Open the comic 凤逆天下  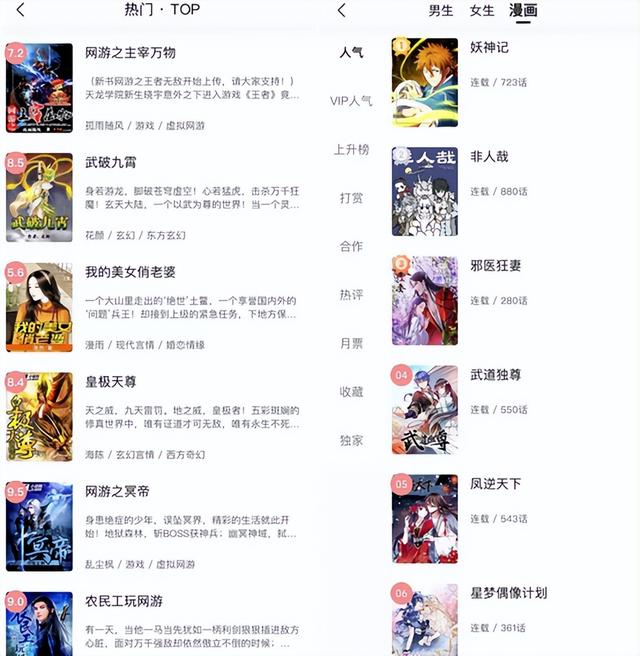point(496,484)
